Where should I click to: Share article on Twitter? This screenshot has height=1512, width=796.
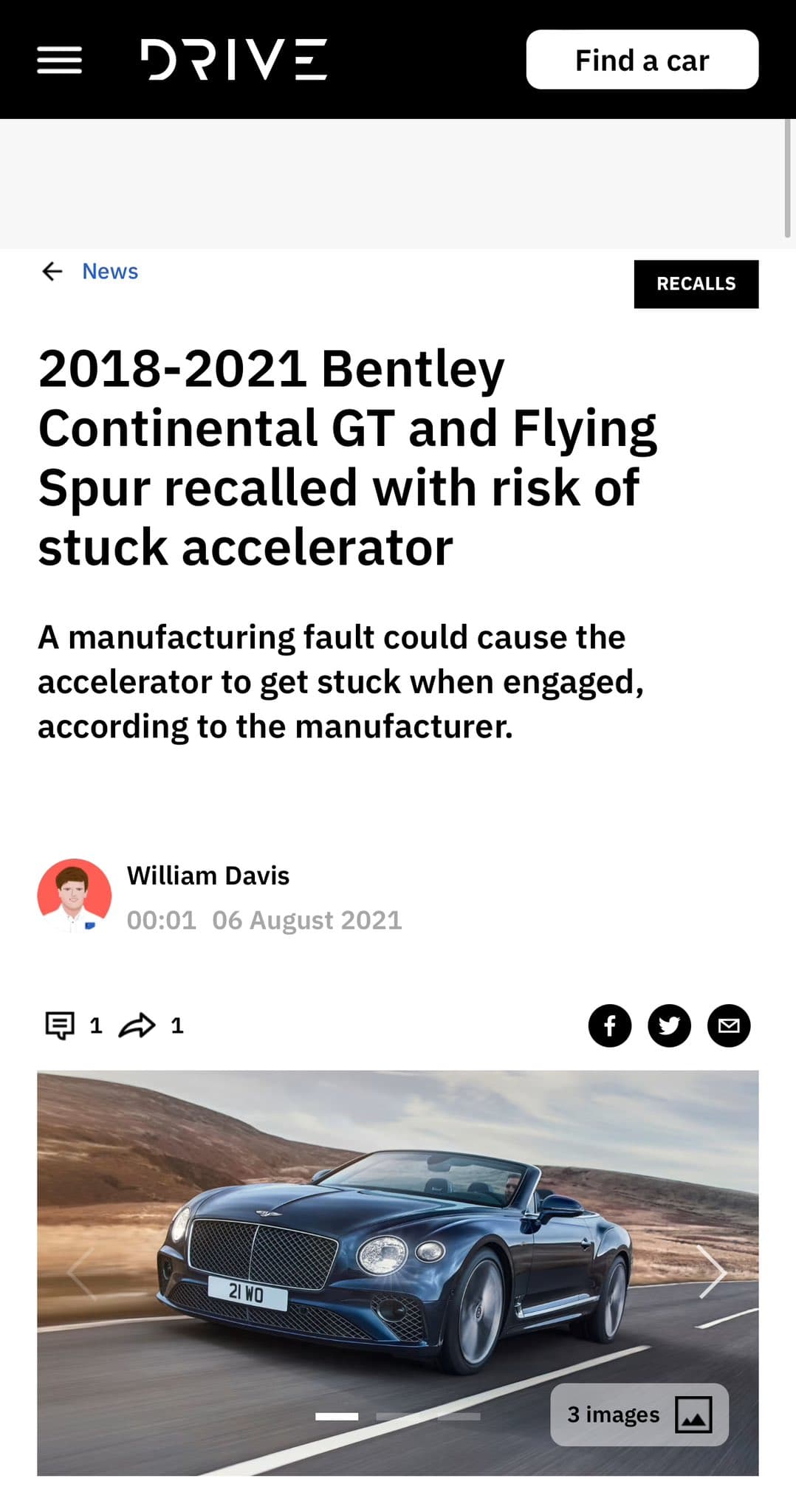pyautogui.click(x=669, y=1025)
